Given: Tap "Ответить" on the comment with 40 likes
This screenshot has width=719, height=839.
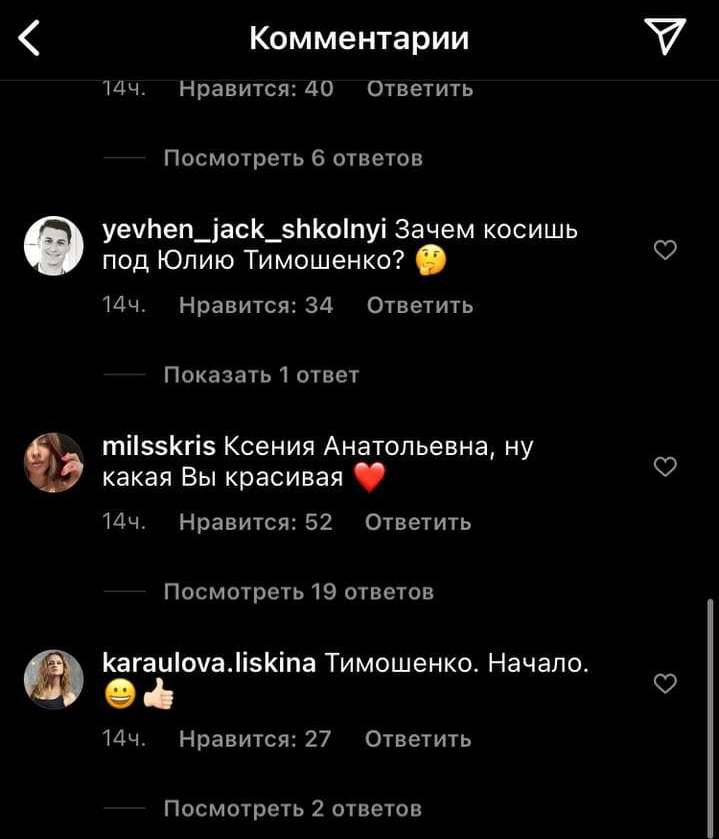Looking at the screenshot, I should pyautogui.click(x=419, y=89).
